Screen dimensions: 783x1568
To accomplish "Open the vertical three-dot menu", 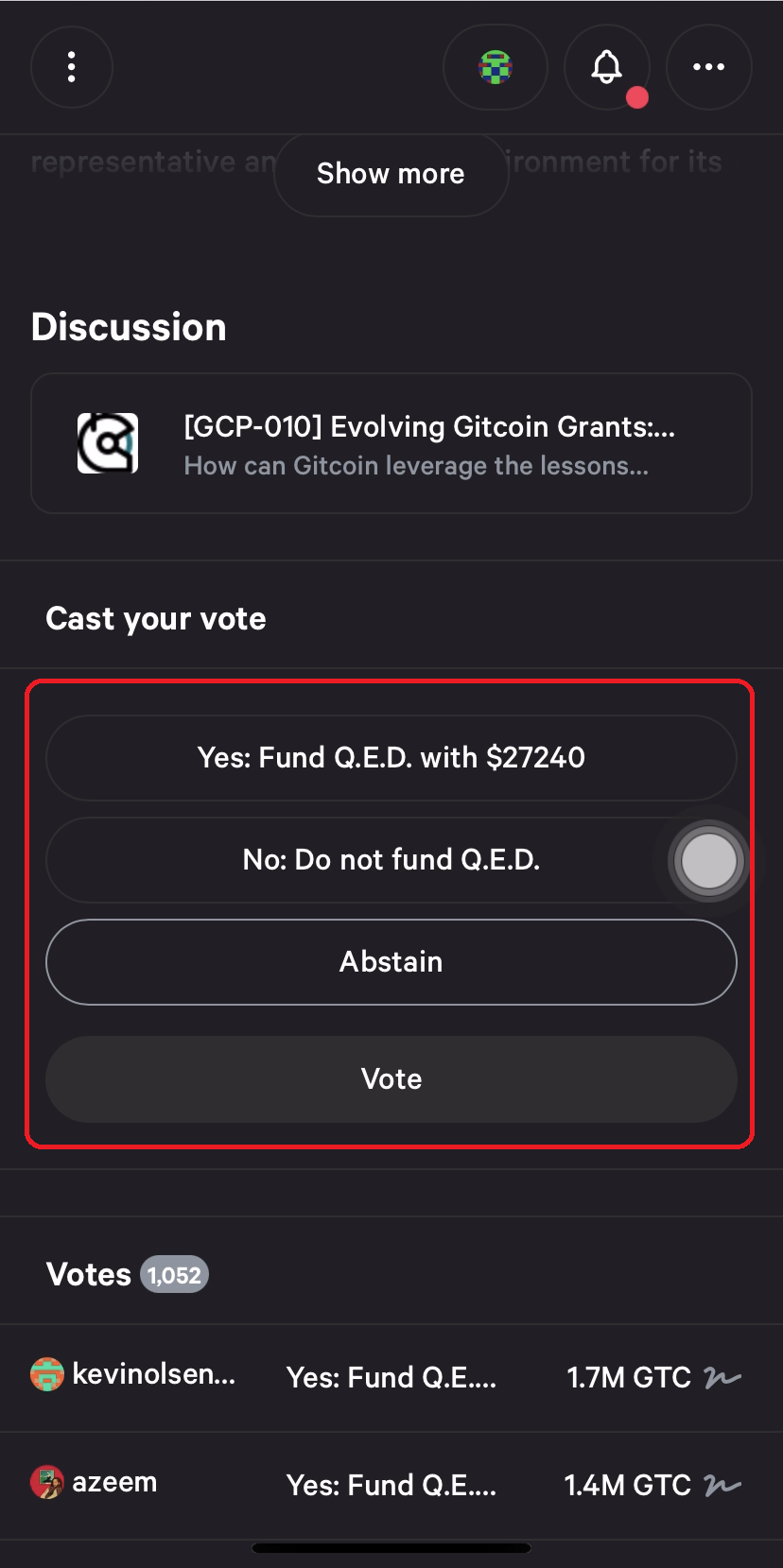I will pyautogui.click(x=72, y=67).
